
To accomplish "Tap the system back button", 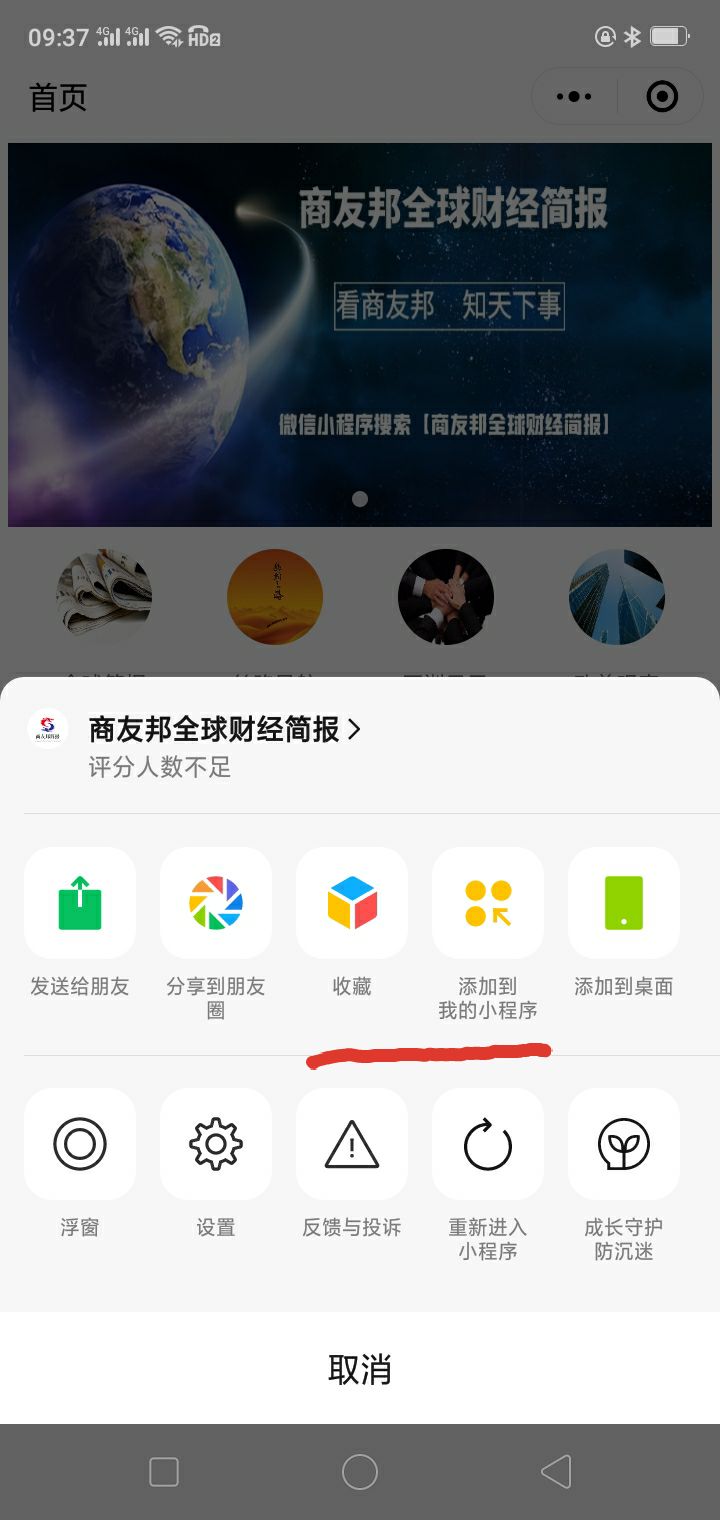I will tap(556, 1472).
